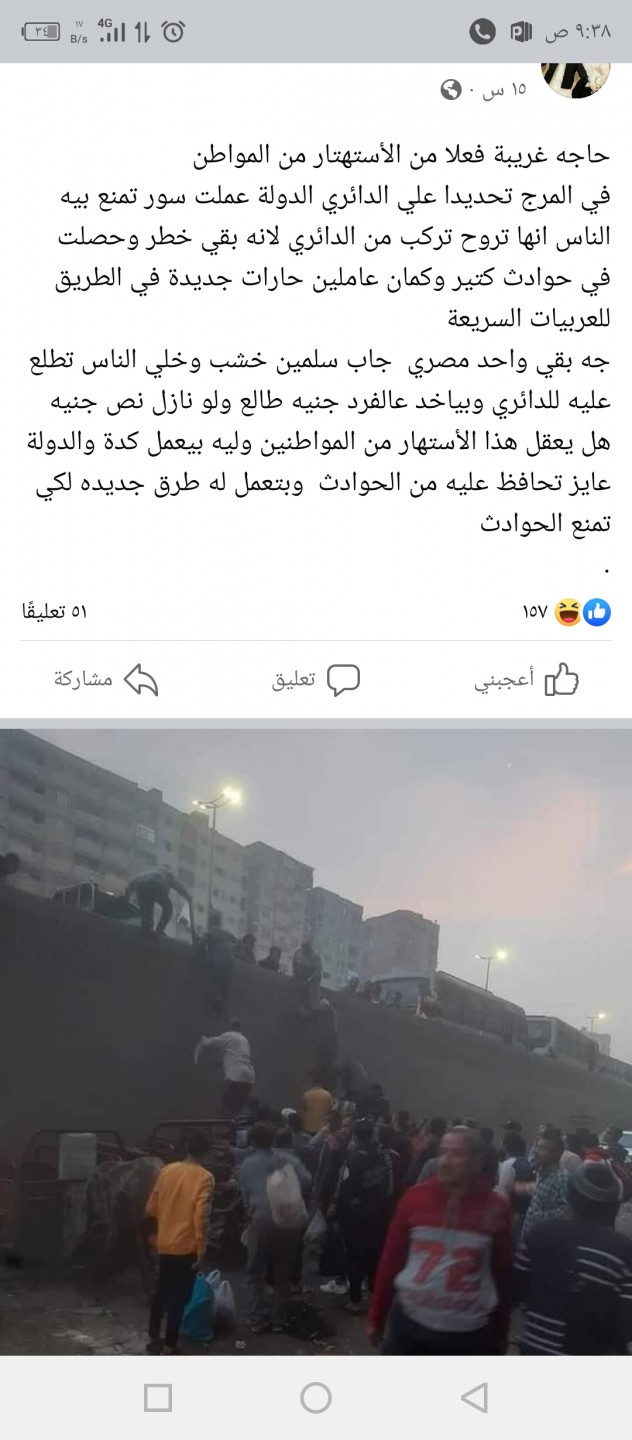Go to the phone home screen
The height and width of the screenshot is (1440, 632).
pos(316,1397)
